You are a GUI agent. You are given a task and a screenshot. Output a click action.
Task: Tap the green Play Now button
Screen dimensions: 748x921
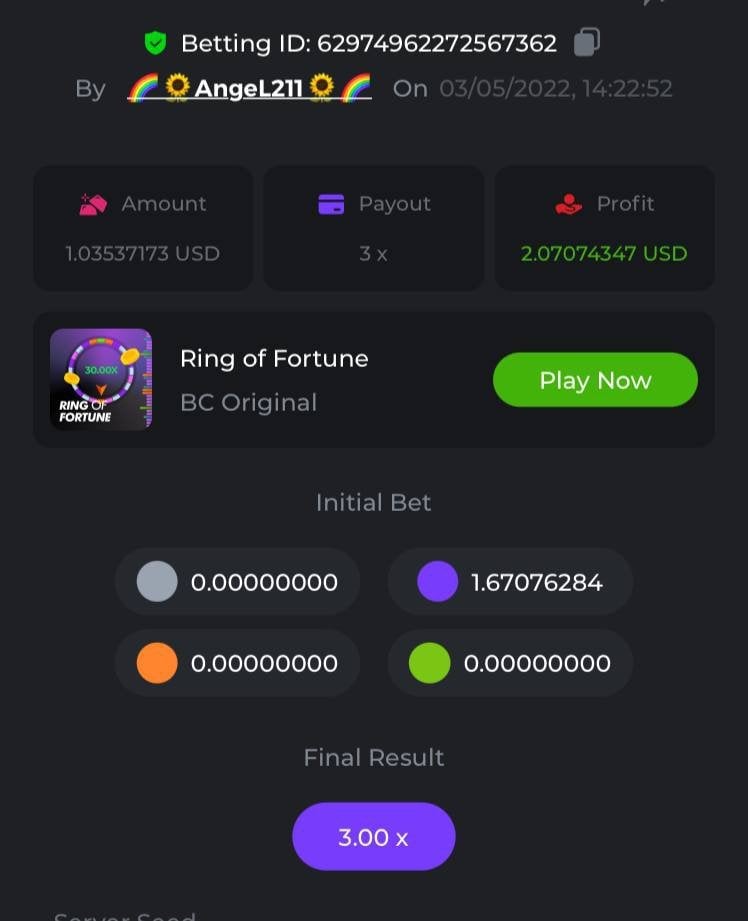pyautogui.click(x=595, y=380)
